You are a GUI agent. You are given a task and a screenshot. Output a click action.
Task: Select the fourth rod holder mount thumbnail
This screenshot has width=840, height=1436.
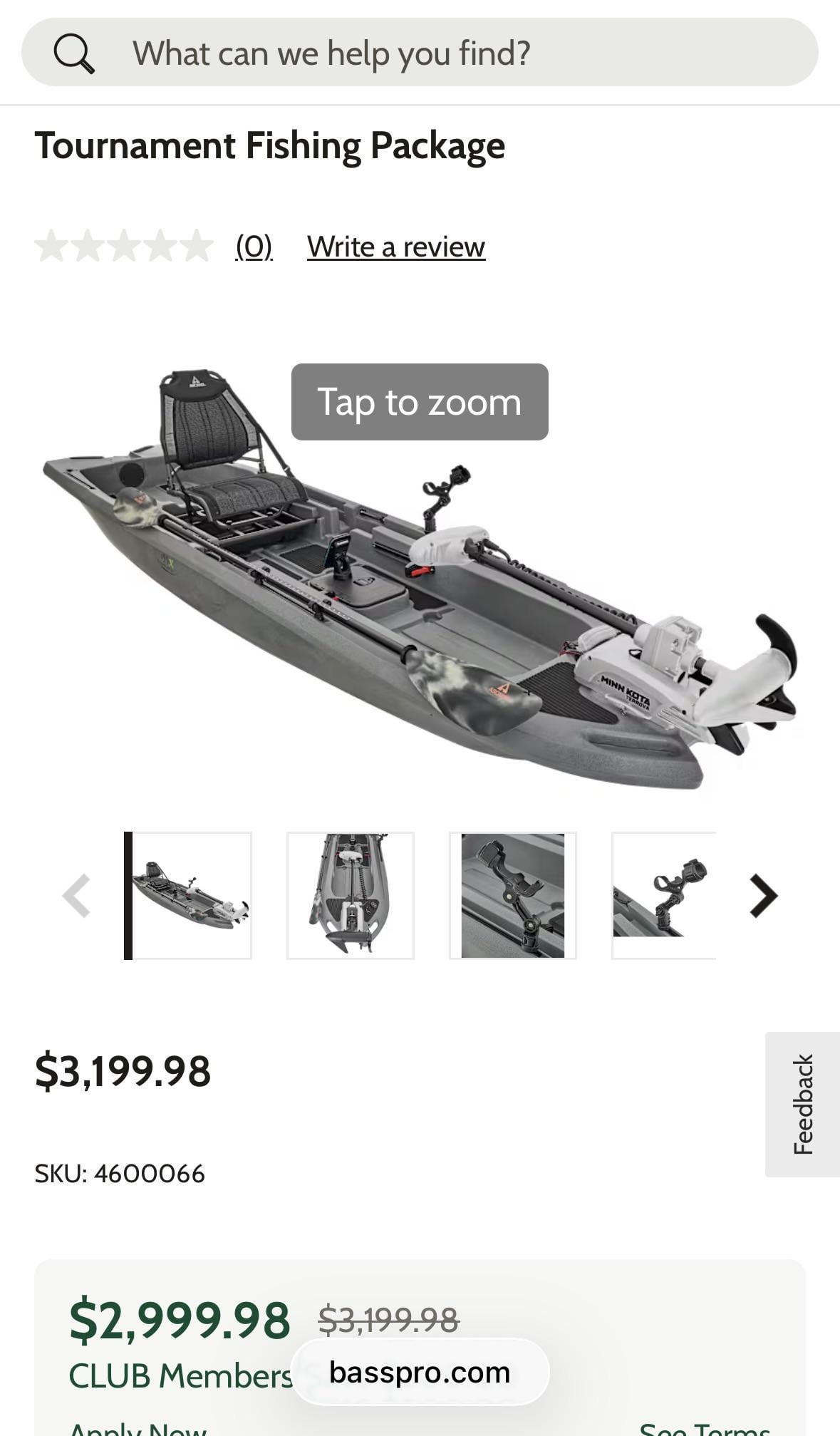pos(664,895)
